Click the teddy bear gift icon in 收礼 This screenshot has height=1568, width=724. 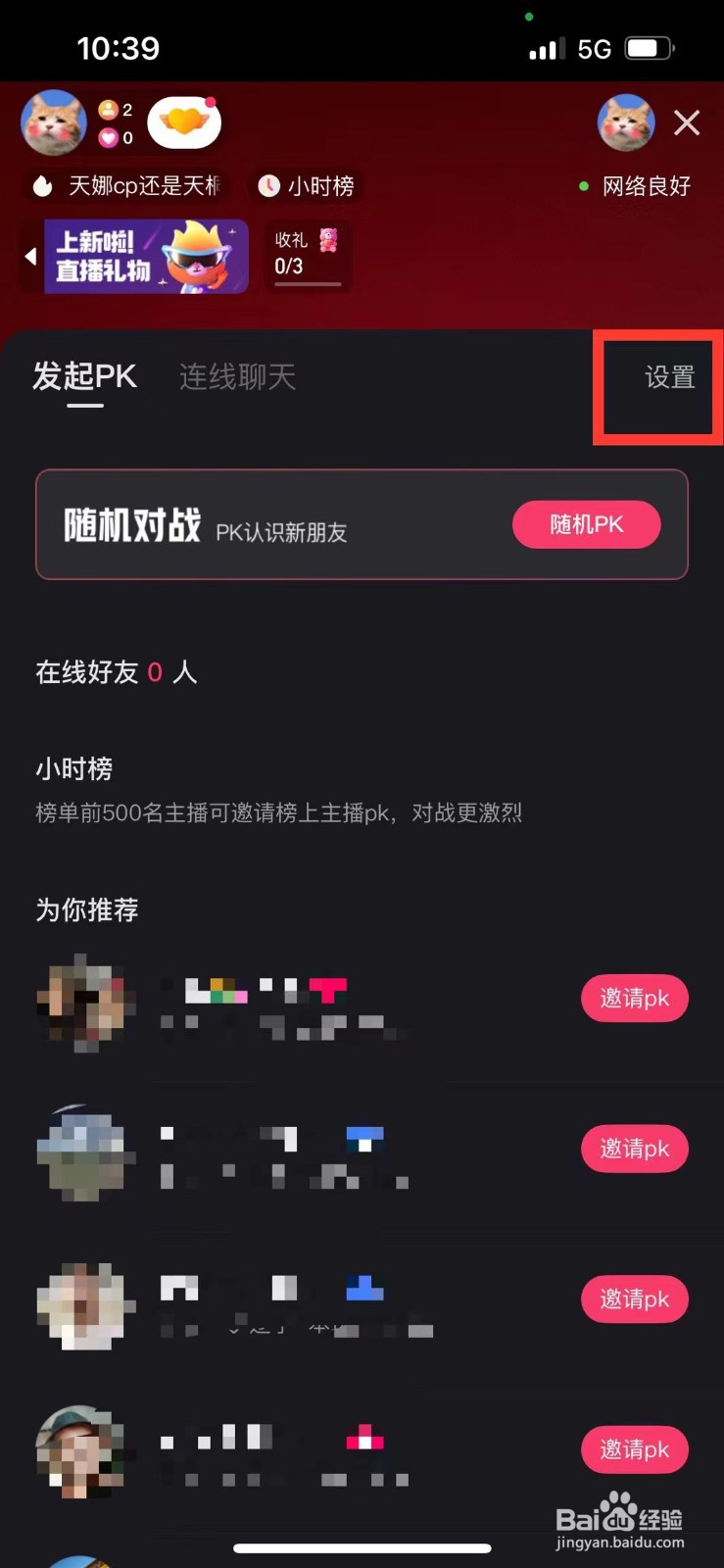point(330,240)
